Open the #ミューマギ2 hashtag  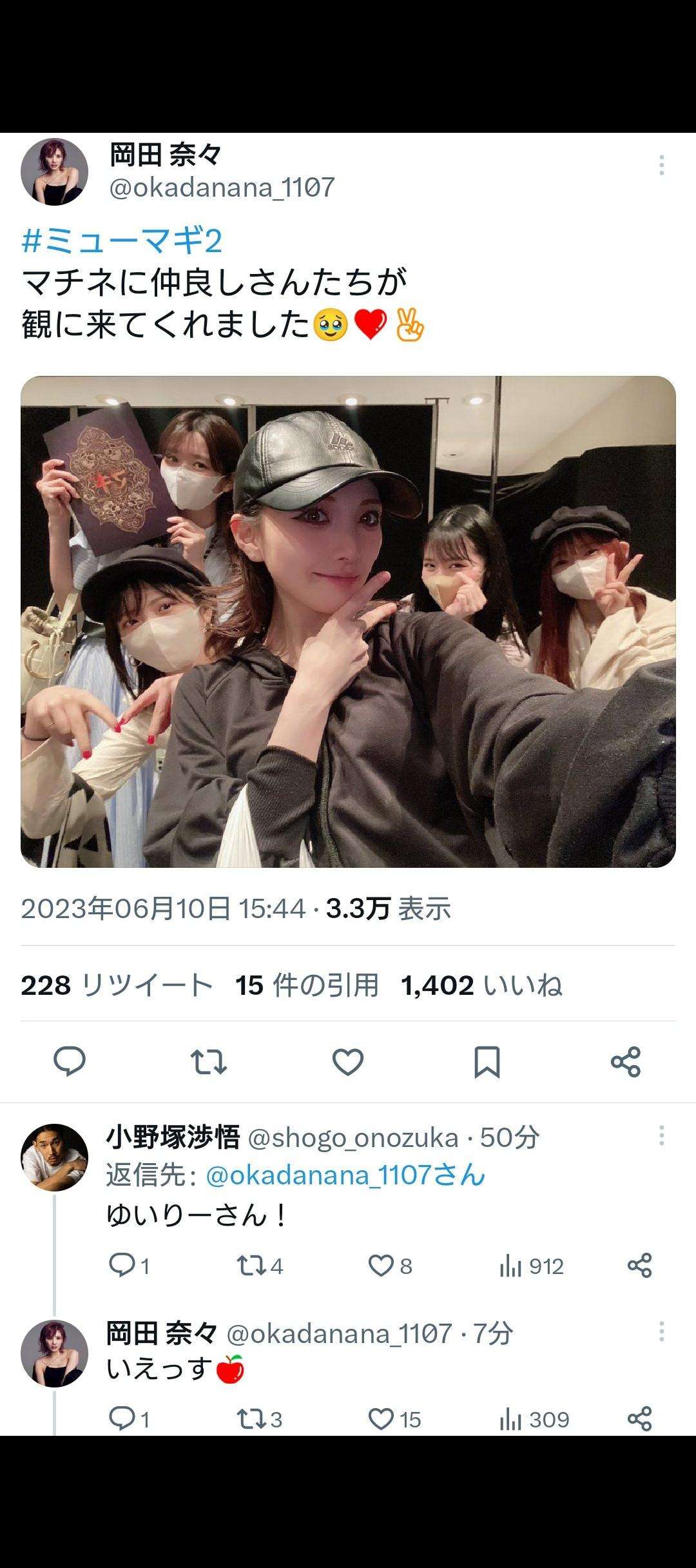122,241
